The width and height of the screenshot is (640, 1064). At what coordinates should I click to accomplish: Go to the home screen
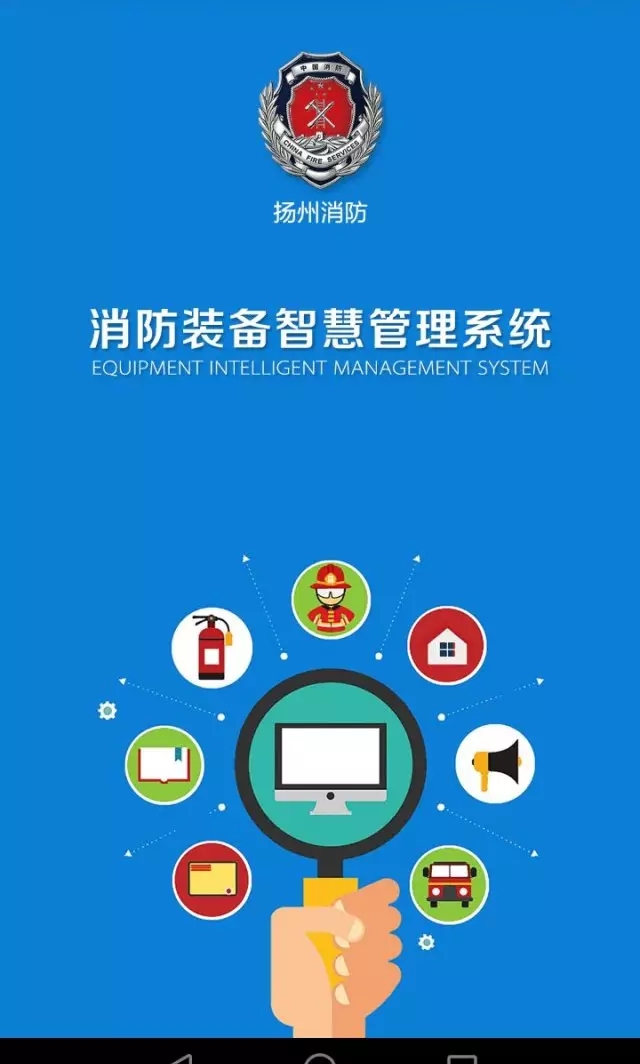(320, 1057)
